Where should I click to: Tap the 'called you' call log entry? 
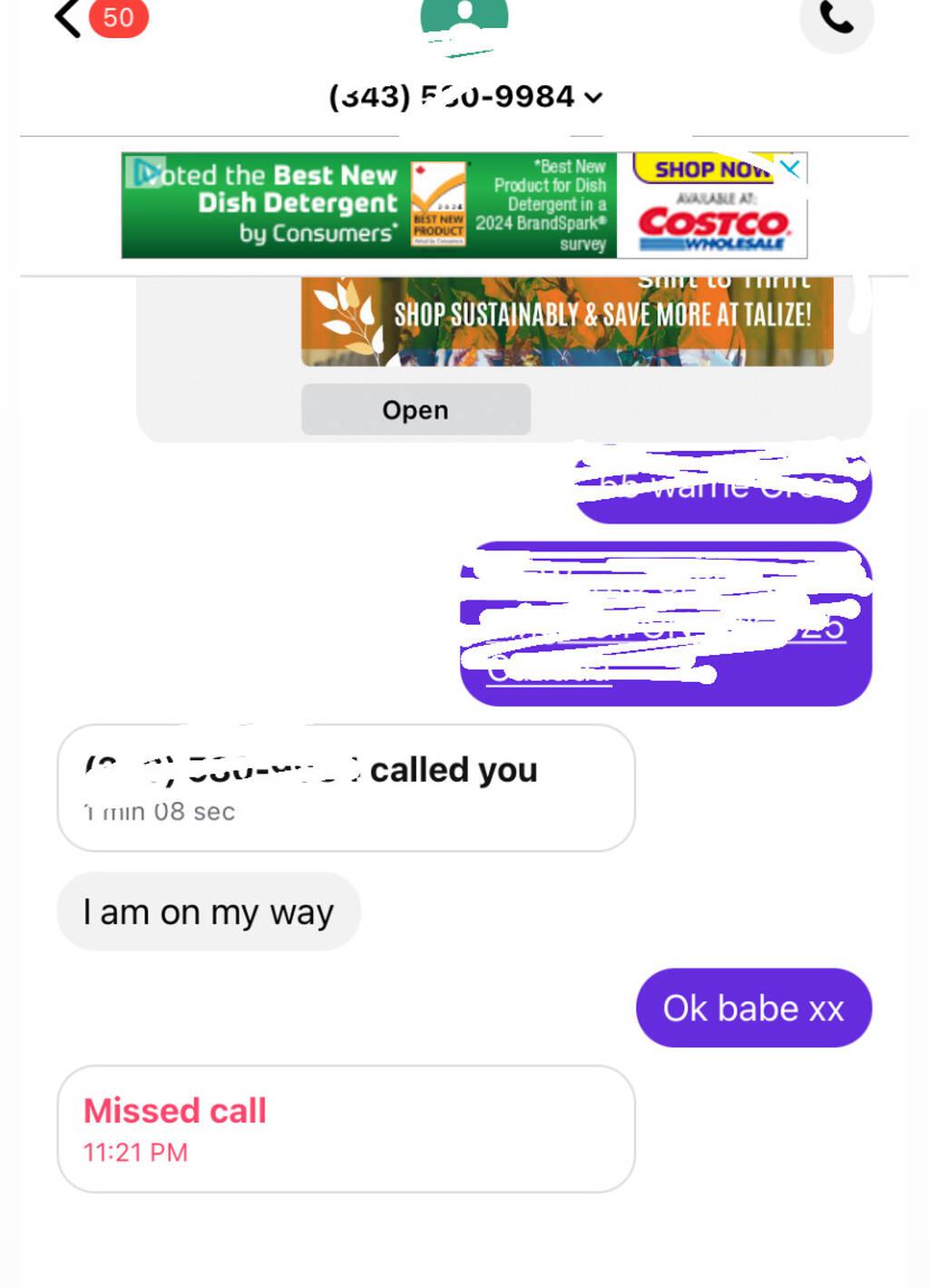point(346,787)
